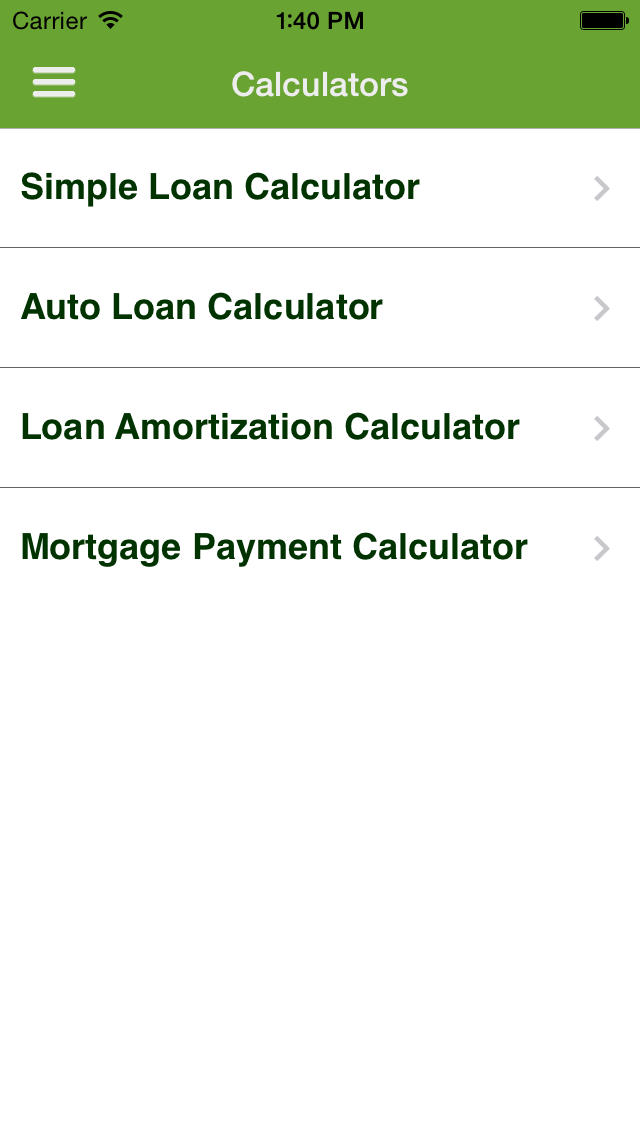Select the Auto Loan Calculator row
Viewport: 640px width, 1136px height.
[320, 308]
